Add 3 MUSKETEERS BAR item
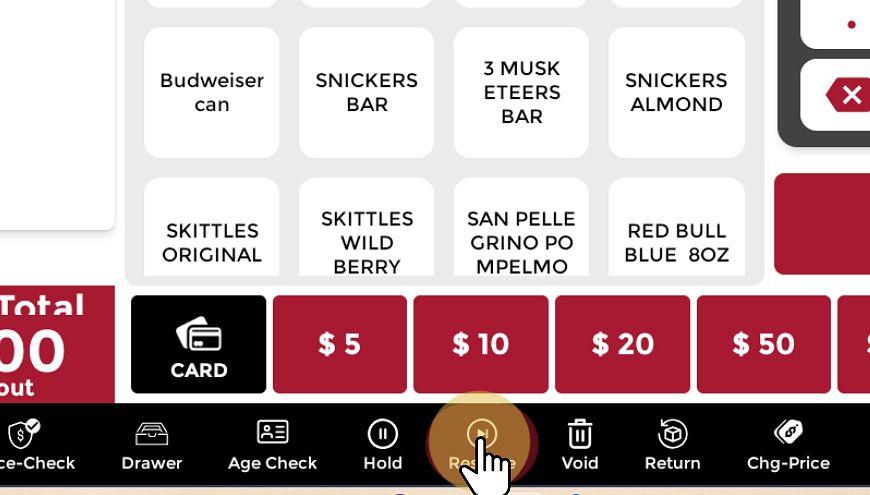Image resolution: width=870 pixels, height=495 pixels. coord(521,92)
